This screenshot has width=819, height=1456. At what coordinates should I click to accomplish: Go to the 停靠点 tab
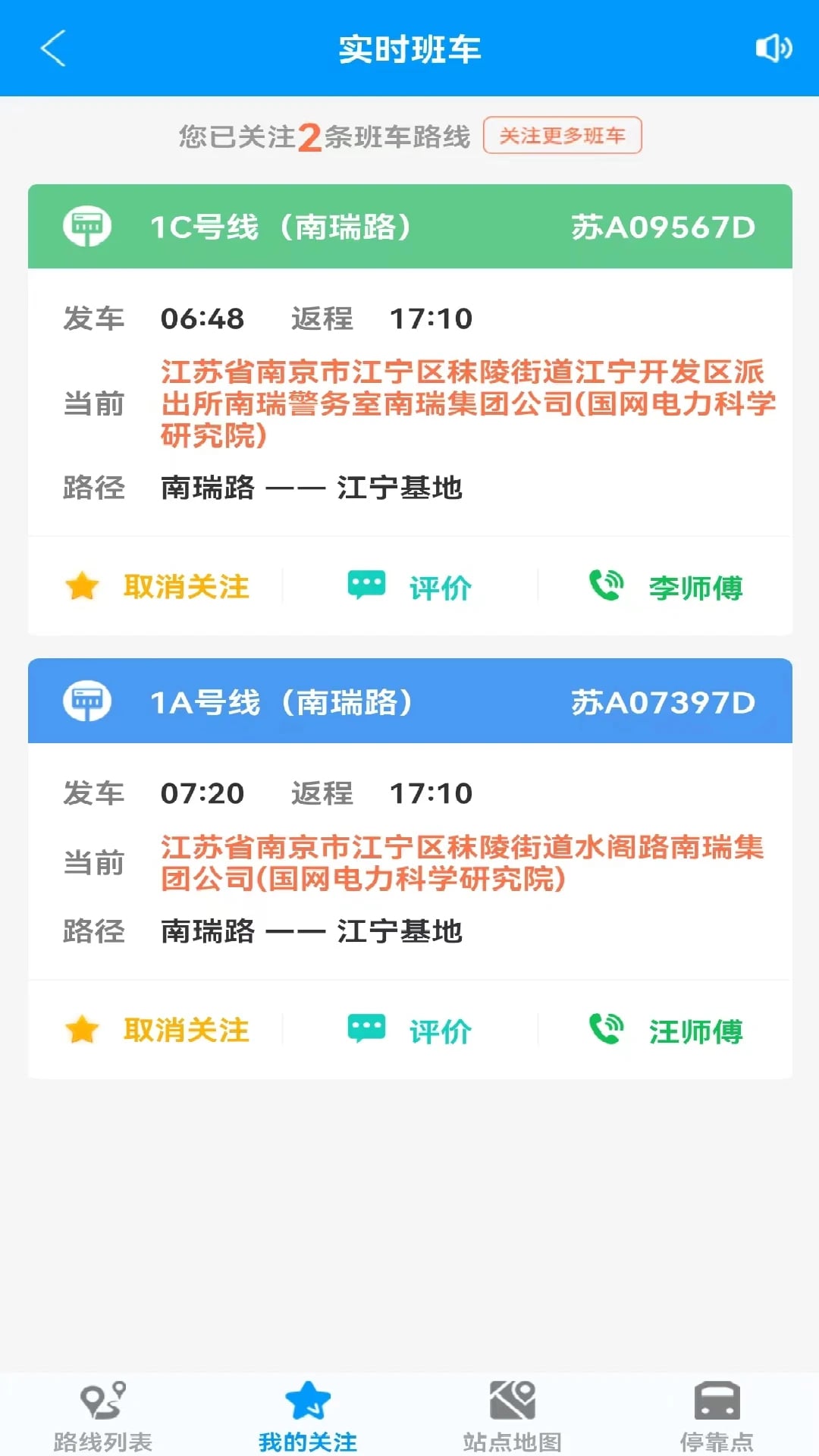point(717,1415)
